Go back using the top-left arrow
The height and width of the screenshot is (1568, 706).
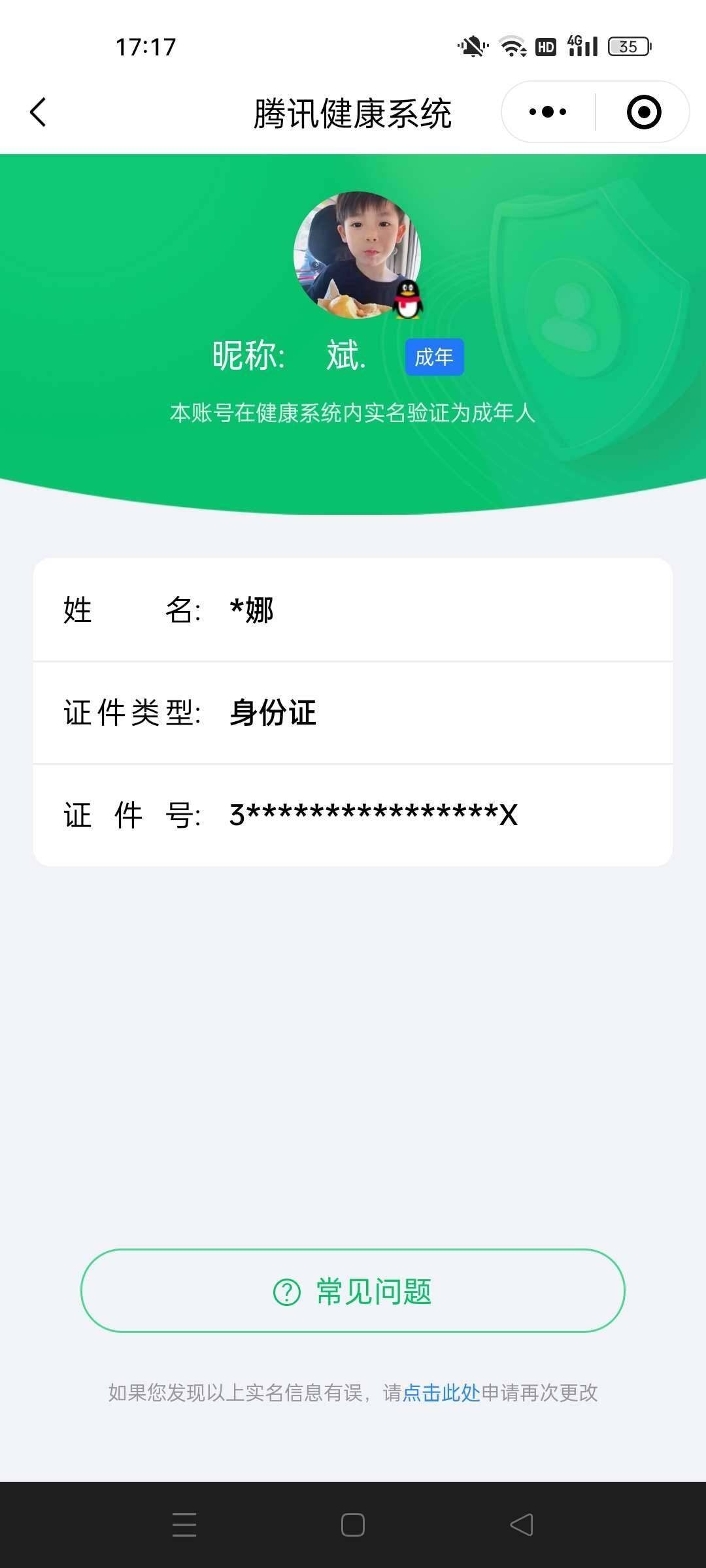click(39, 112)
